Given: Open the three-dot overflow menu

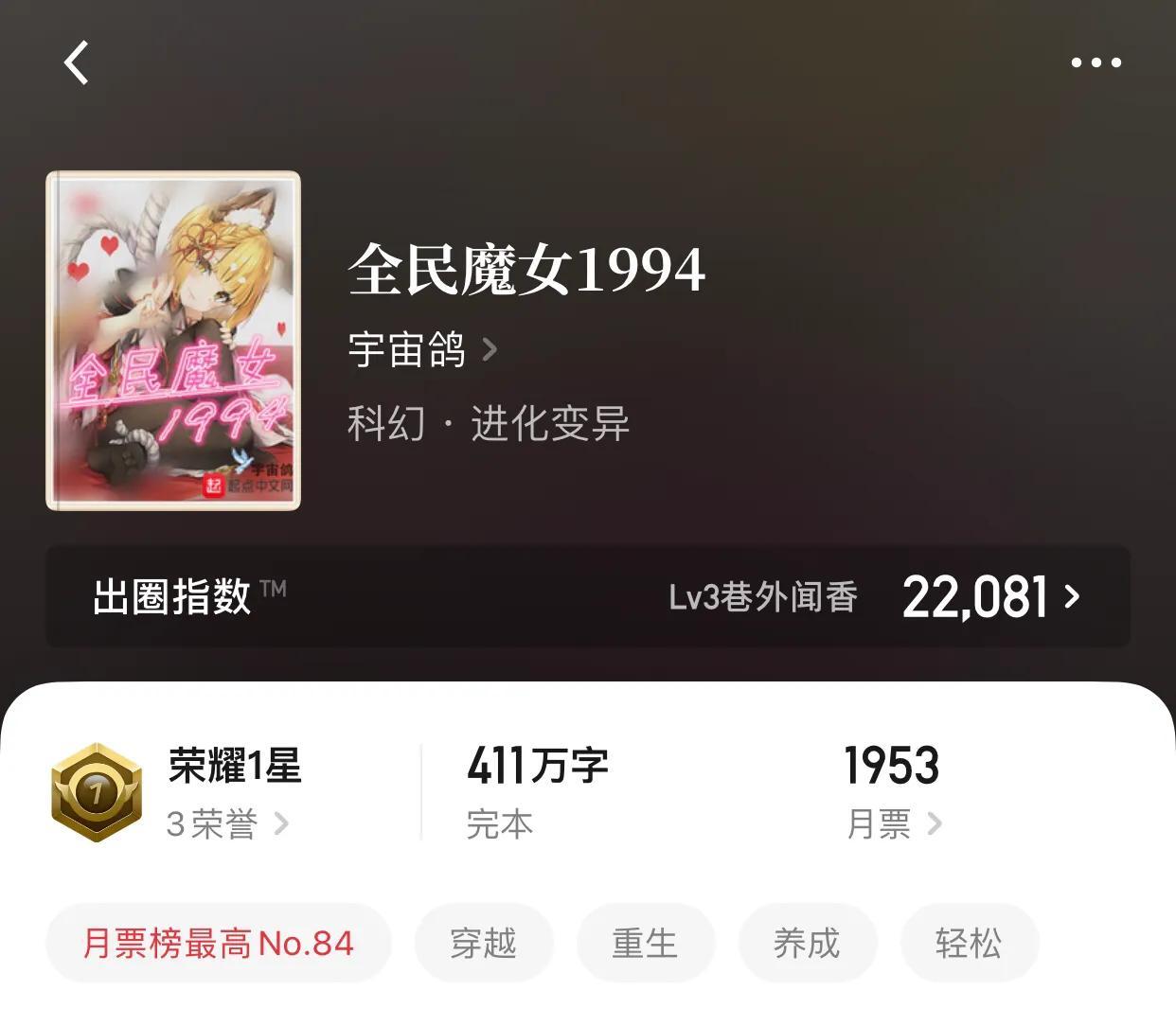Looking at the screenshot, I should coord(1096,62).
